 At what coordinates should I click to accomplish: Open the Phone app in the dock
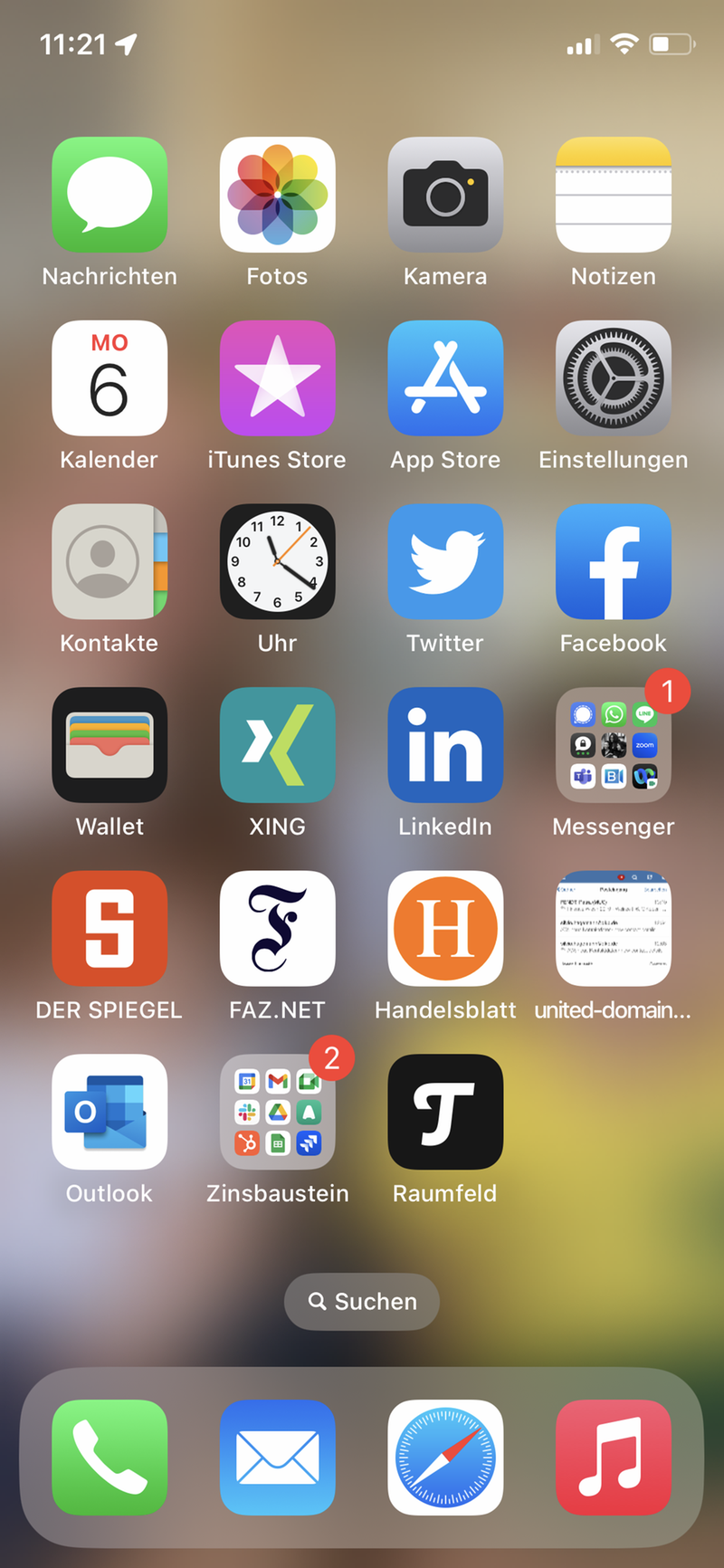coord(110,1458)
